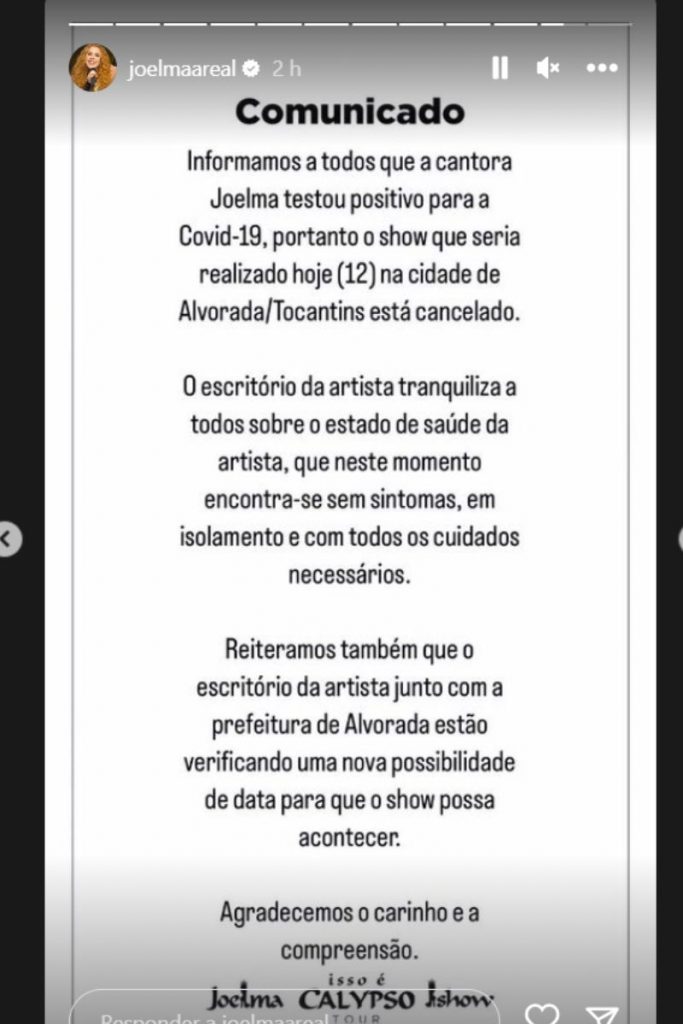Viewport: 683px width, 1024px height.
Task: Like this story with the heart
Action: tap(542, 1014)
